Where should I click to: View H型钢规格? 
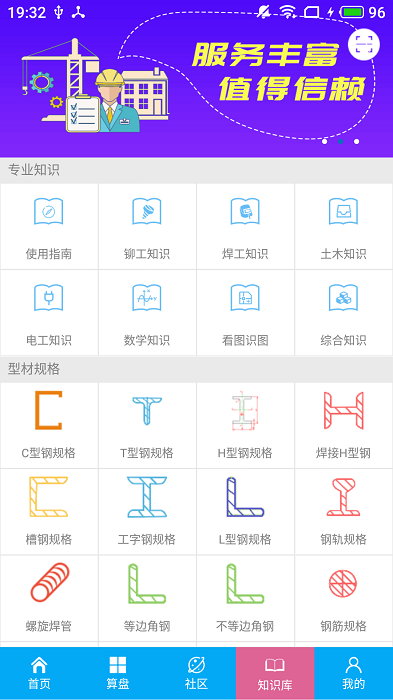(245, 425)
